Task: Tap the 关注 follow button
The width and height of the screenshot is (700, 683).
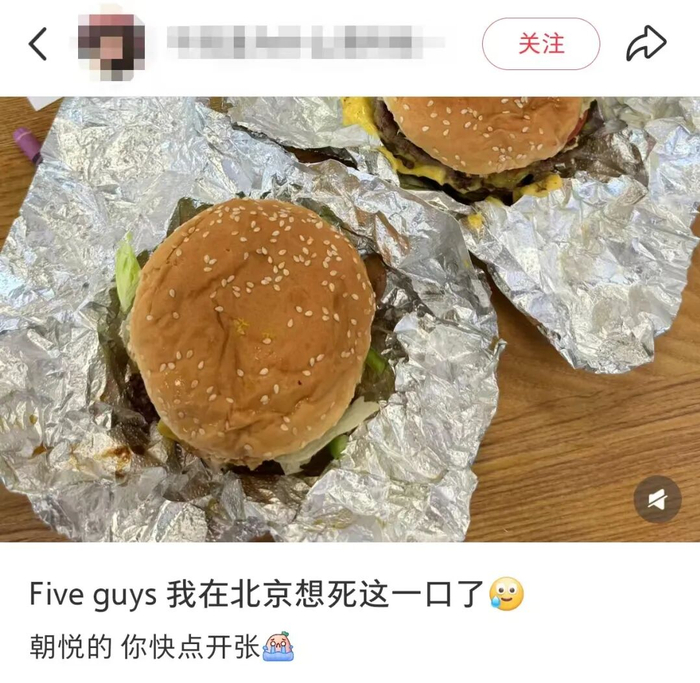Action: coord(541,44)
